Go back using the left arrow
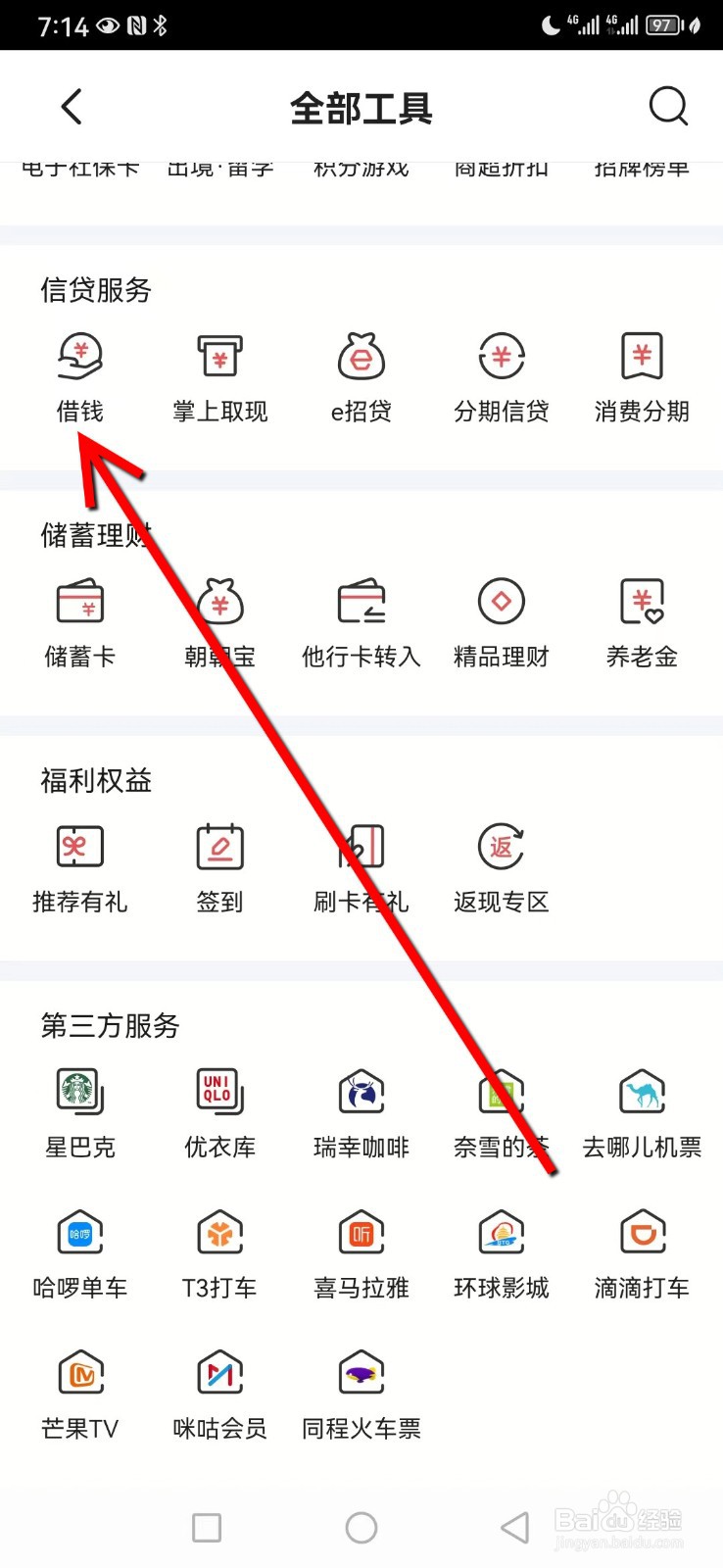The image size is (723, 1568). (71, 106)
